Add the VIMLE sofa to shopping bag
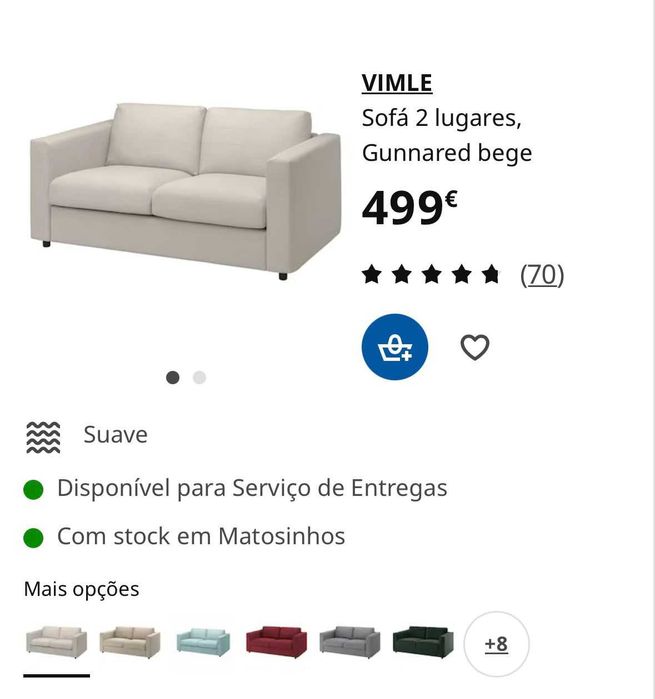655x699 pixels. click(395, 347)
